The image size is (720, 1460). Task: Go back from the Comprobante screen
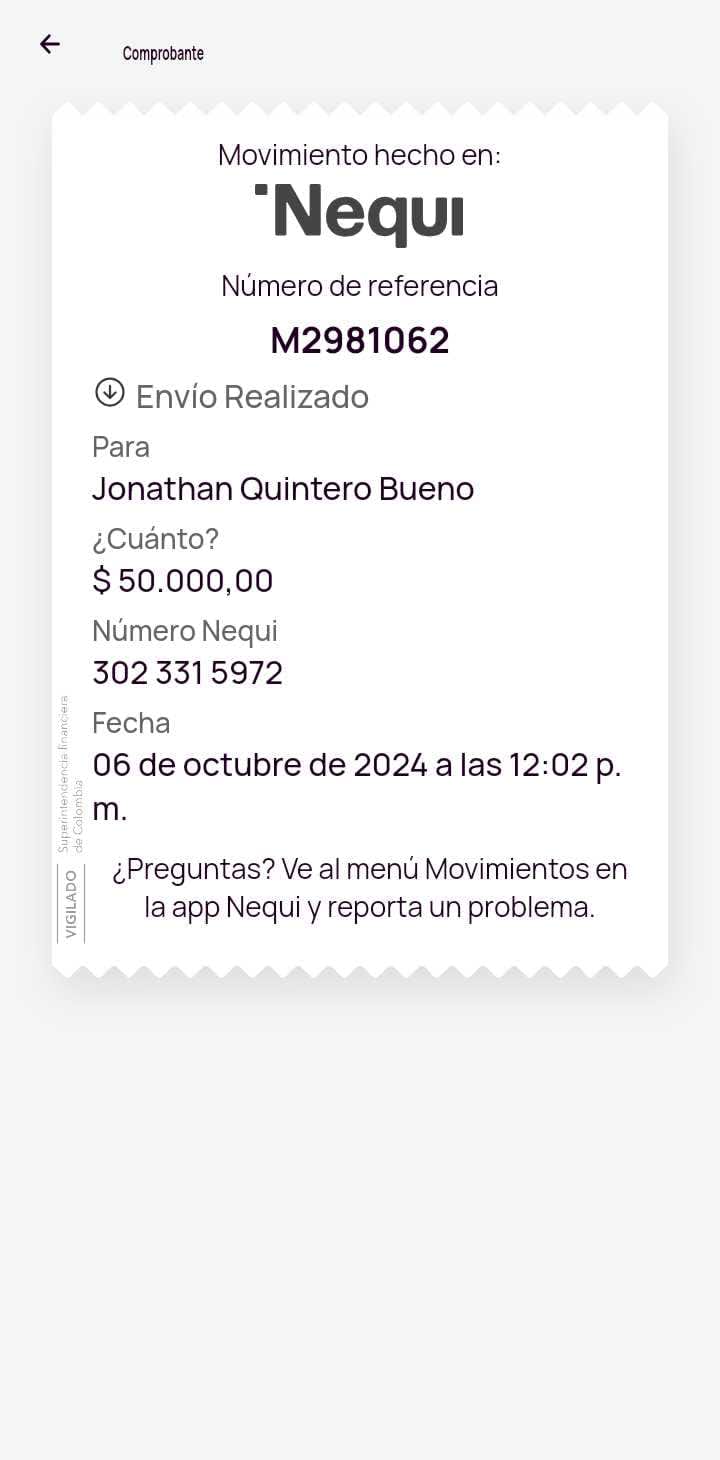point(50,44)
